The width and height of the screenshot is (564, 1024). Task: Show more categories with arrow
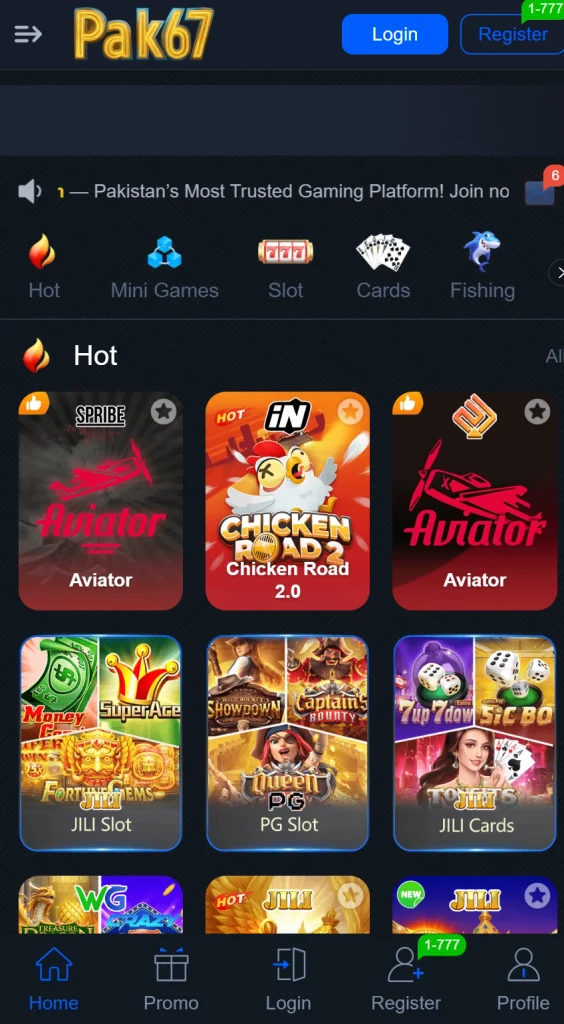[x=557, y=272]
